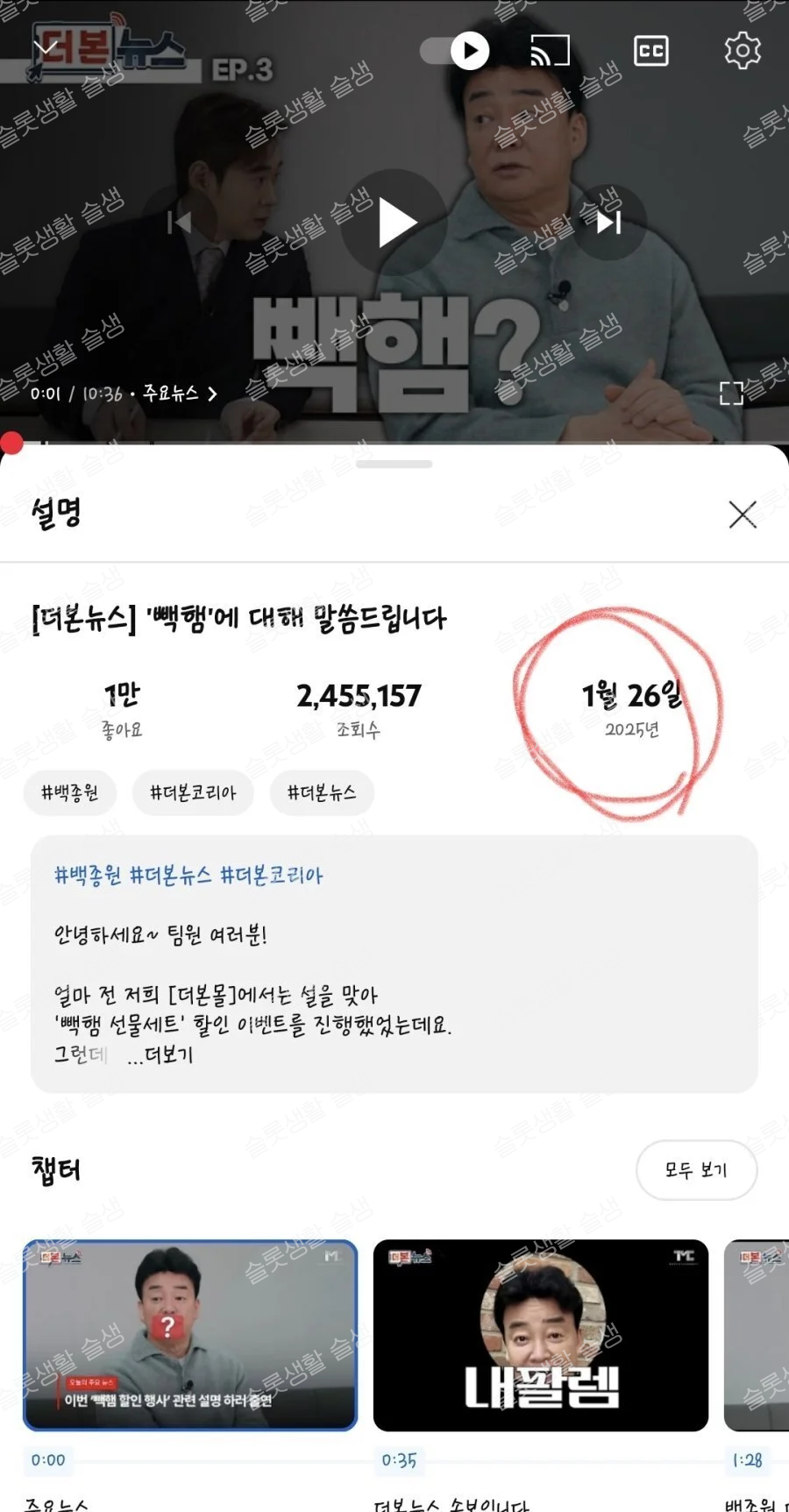Go to the previous video
The image size is (789, 1512).
180,223
